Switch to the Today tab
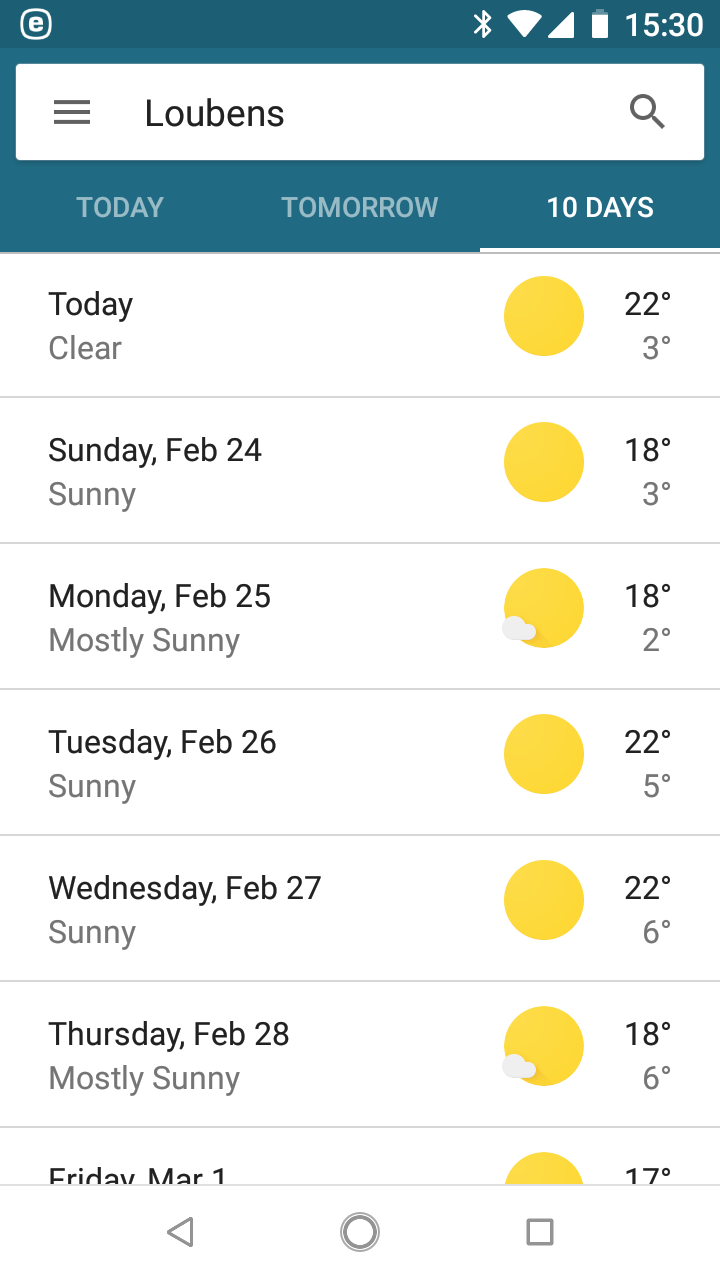 tap(120, 207)
